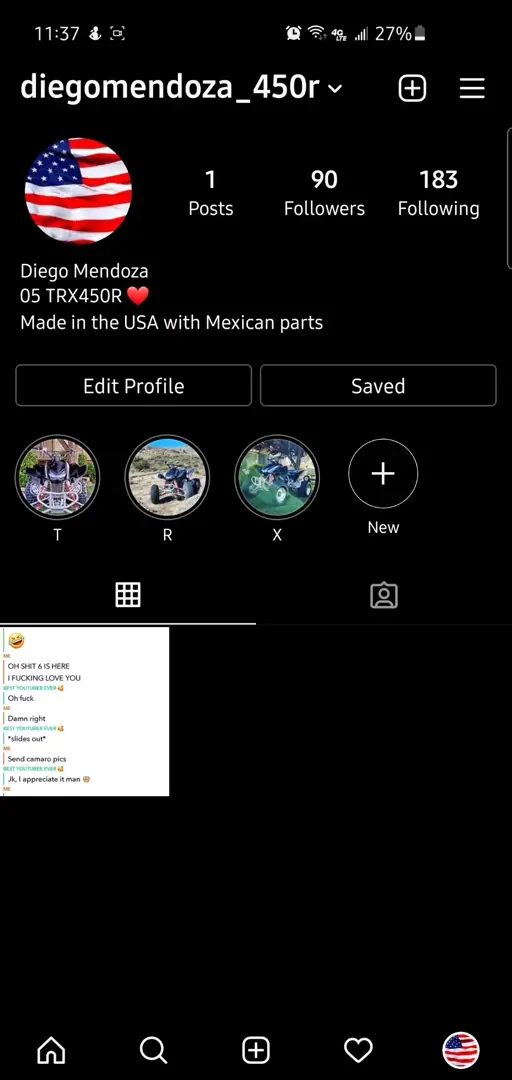The height and width of the screenshot is (1080, 512).
Task: Open story highlight R
Action: pos(167,476)
